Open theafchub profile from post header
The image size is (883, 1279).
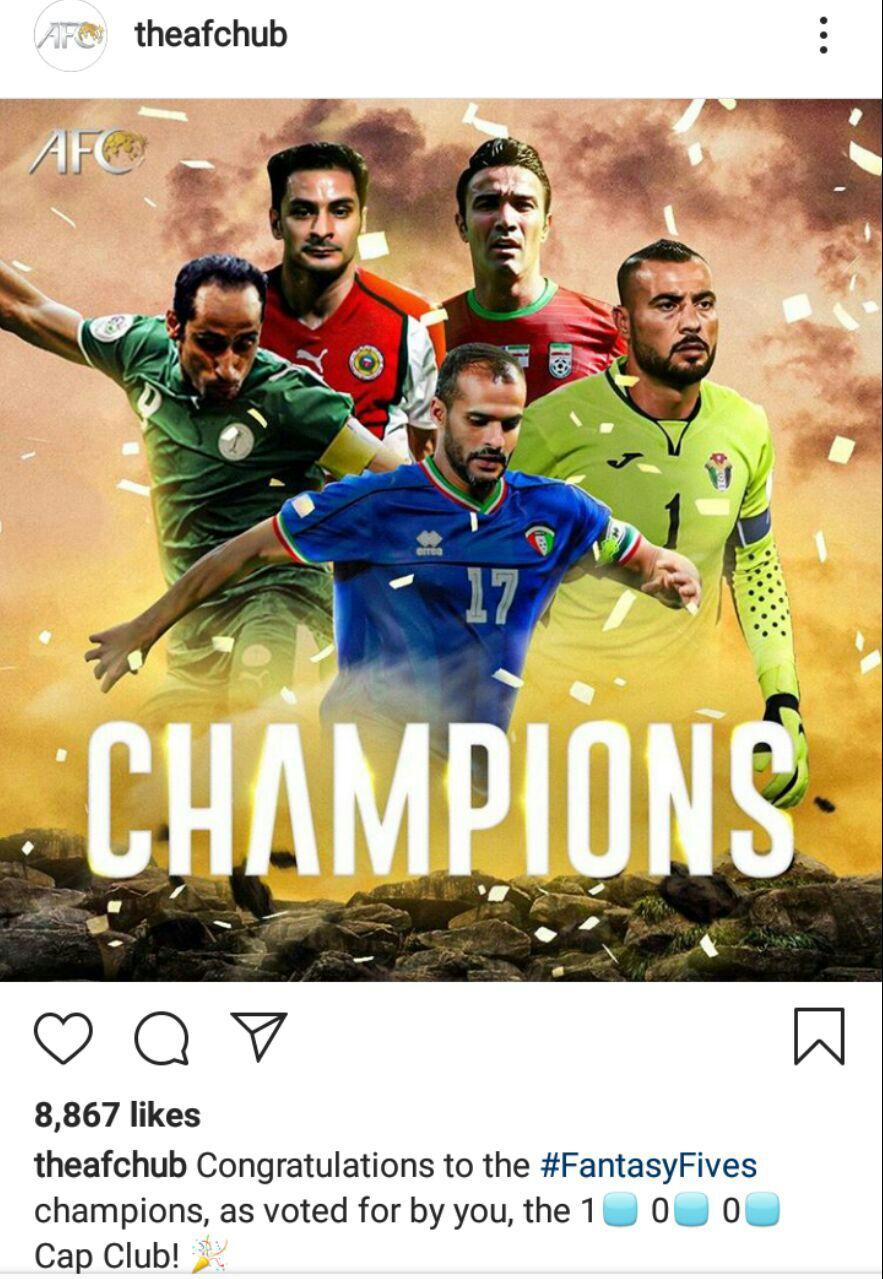[x=211, y=35]
